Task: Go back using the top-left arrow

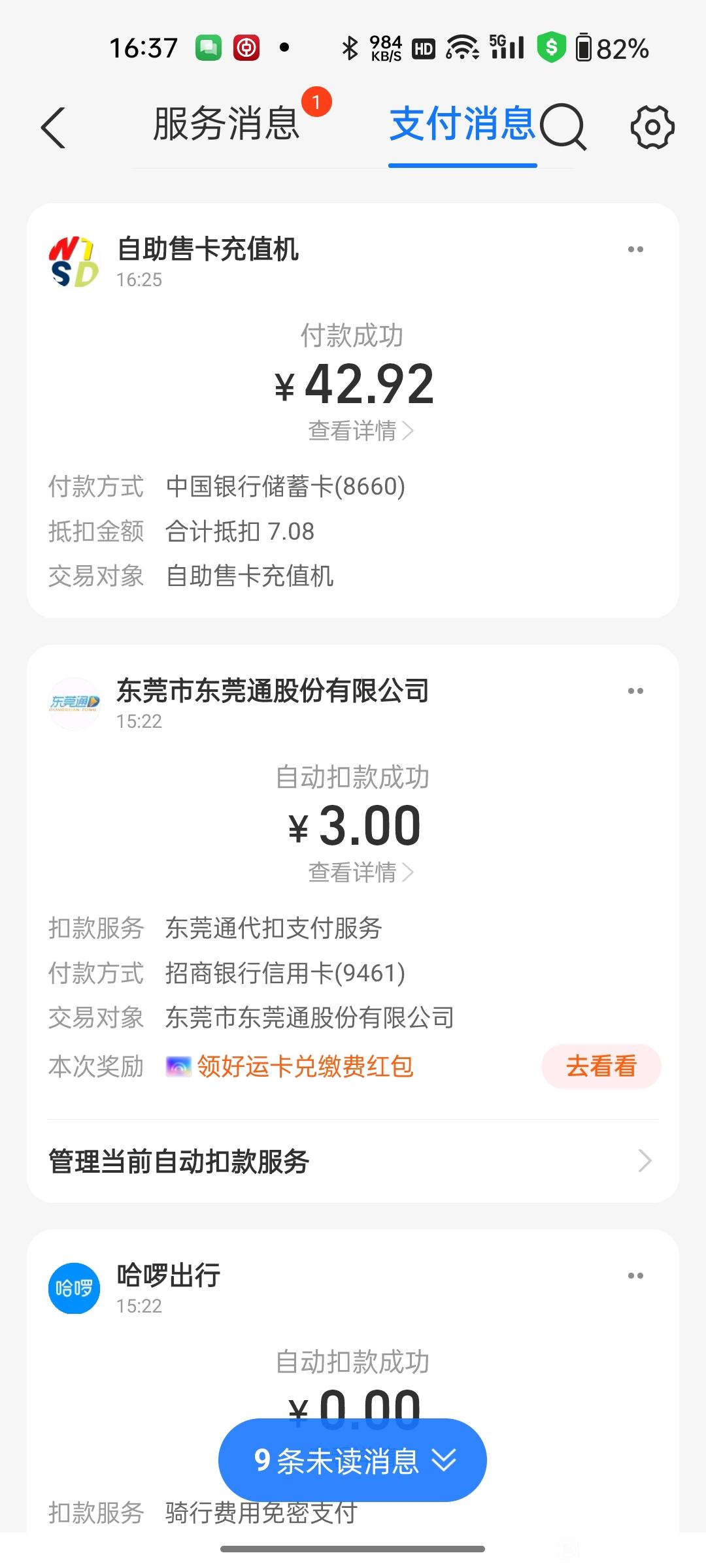Action: point(53,127)
